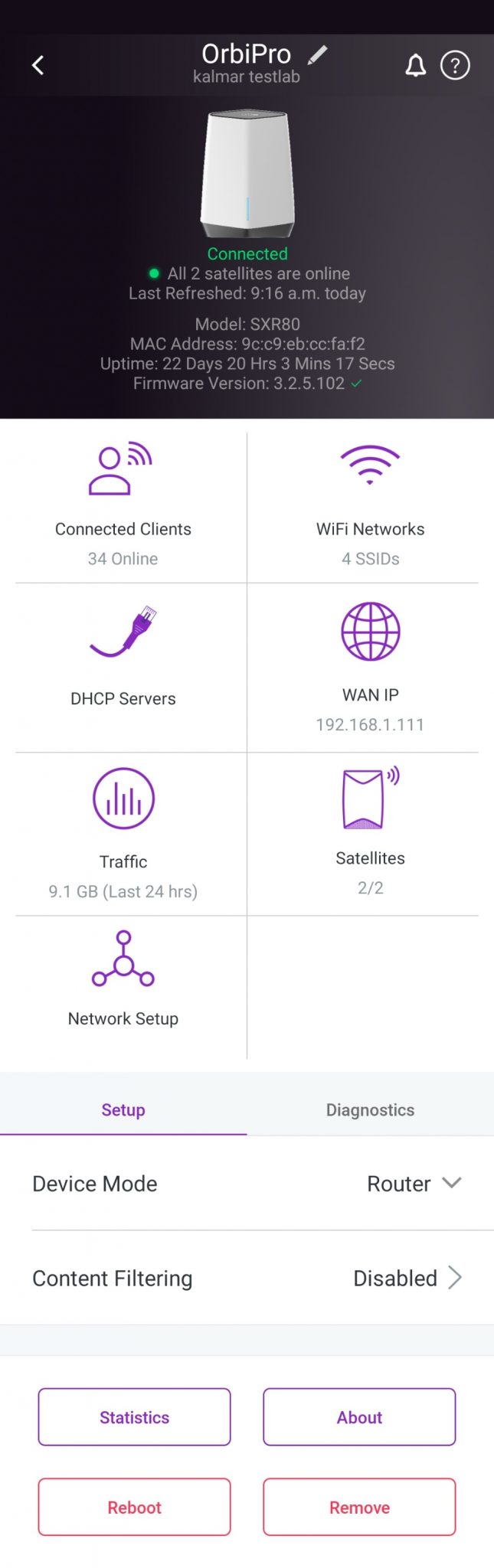Open the About button
The width and height of the screenshot is (494, 1568).
pos(359,1417)
